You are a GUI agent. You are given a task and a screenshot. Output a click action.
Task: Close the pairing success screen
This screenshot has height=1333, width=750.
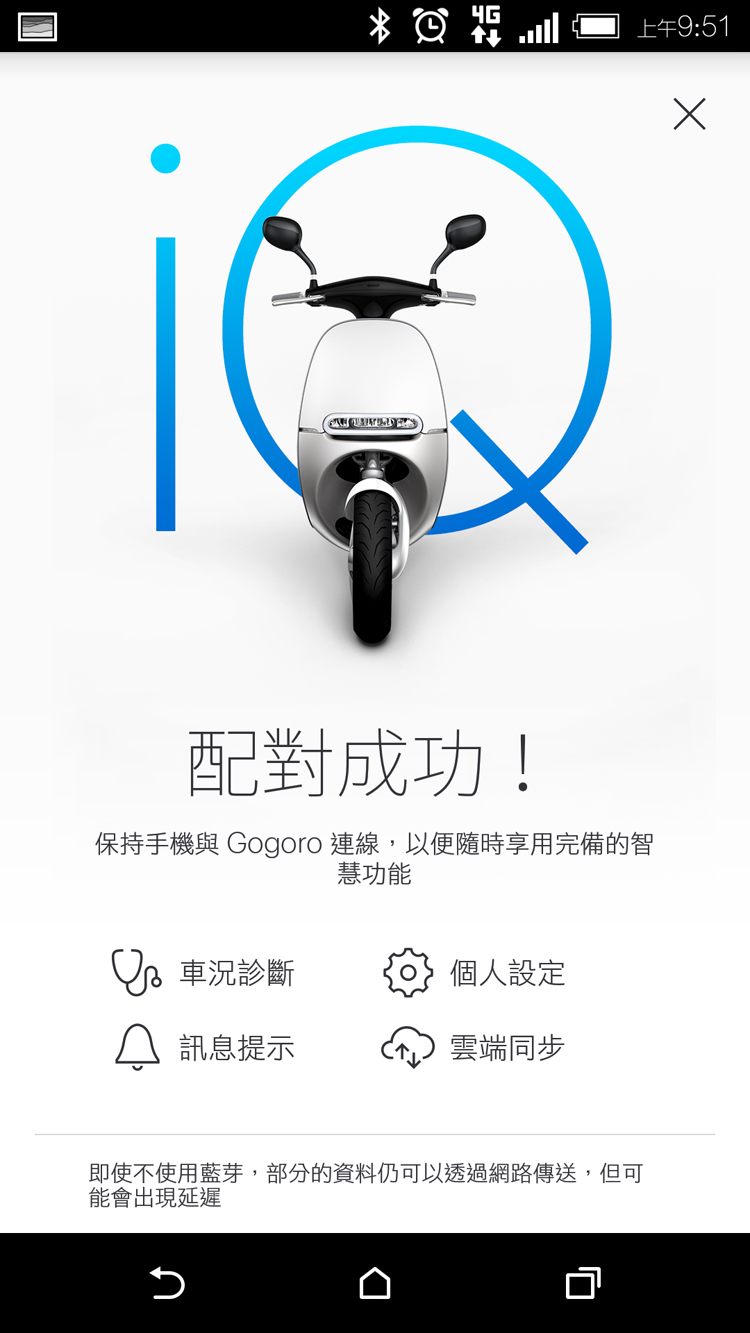tap(689, 114)
